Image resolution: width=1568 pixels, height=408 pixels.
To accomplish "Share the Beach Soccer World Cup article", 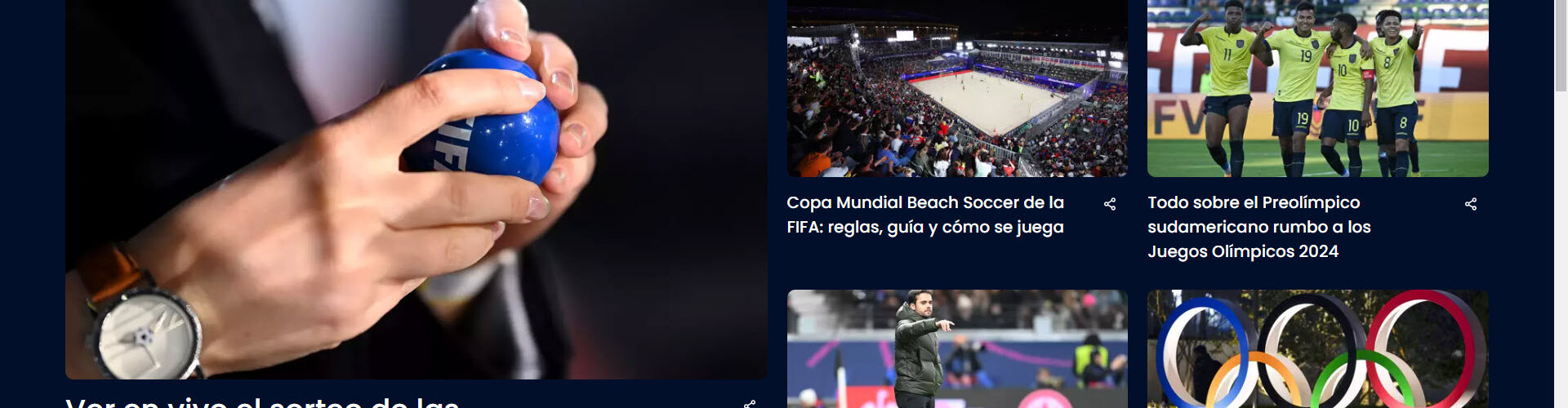I will pos(1109,204).
